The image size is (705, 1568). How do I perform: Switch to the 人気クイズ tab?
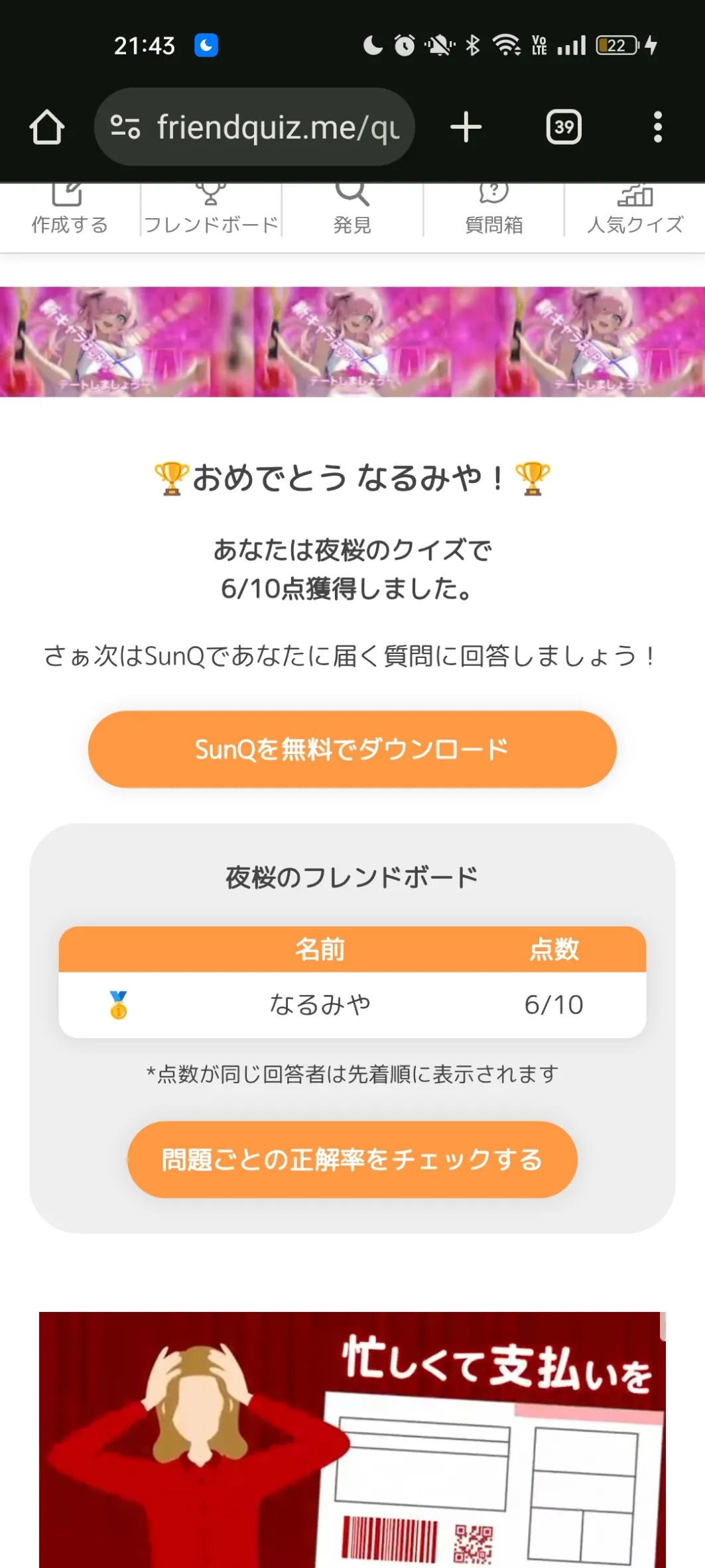(635, 212)
